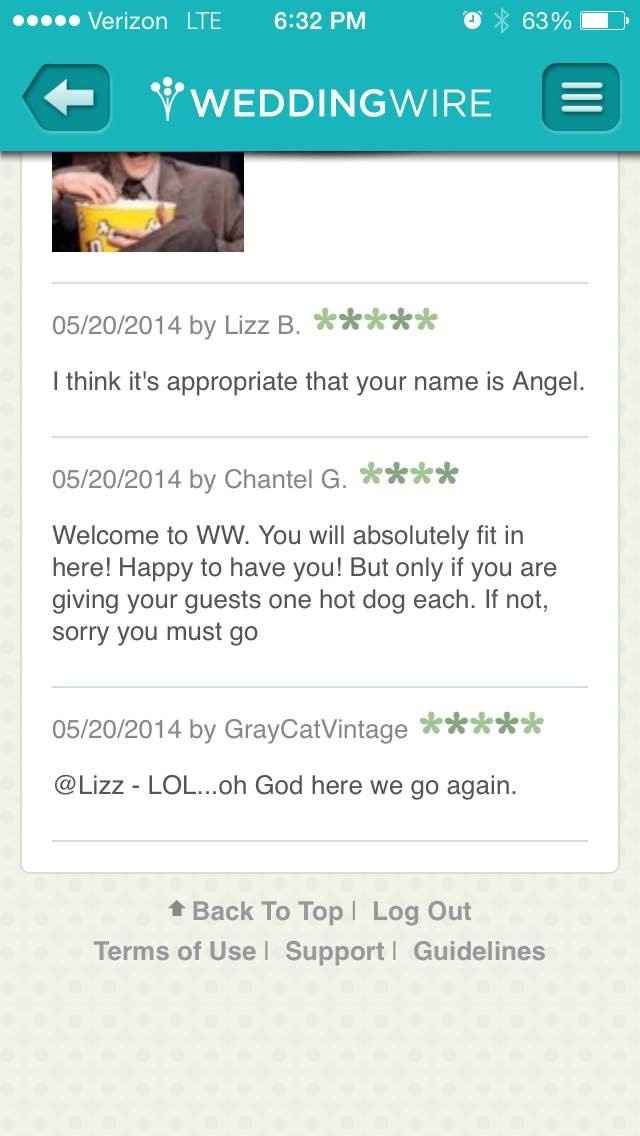
Task: View the community Guidelines
Action: point(479,951)
